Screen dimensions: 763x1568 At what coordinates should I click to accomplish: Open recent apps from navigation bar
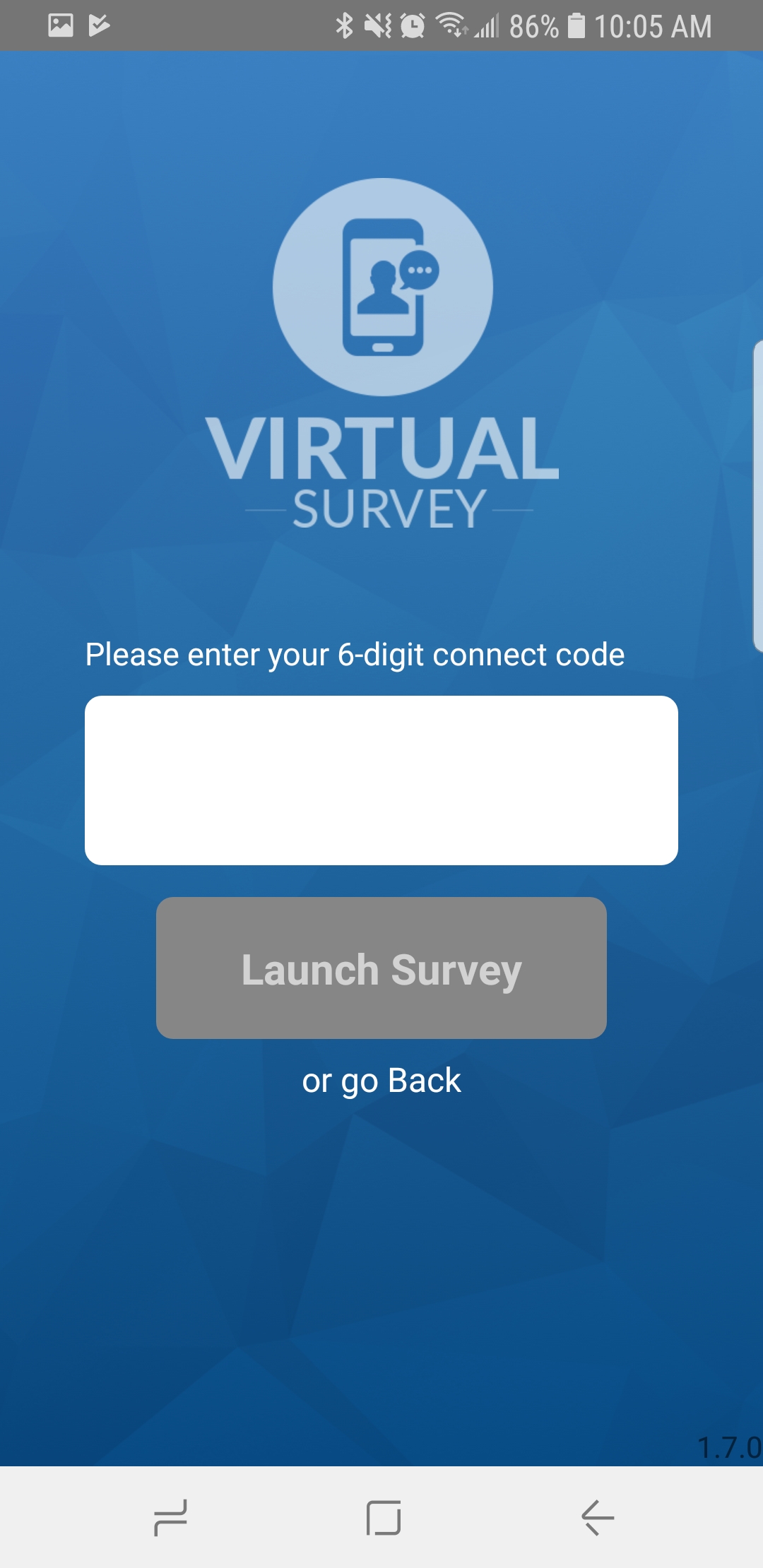click(x=170, y=1517)
